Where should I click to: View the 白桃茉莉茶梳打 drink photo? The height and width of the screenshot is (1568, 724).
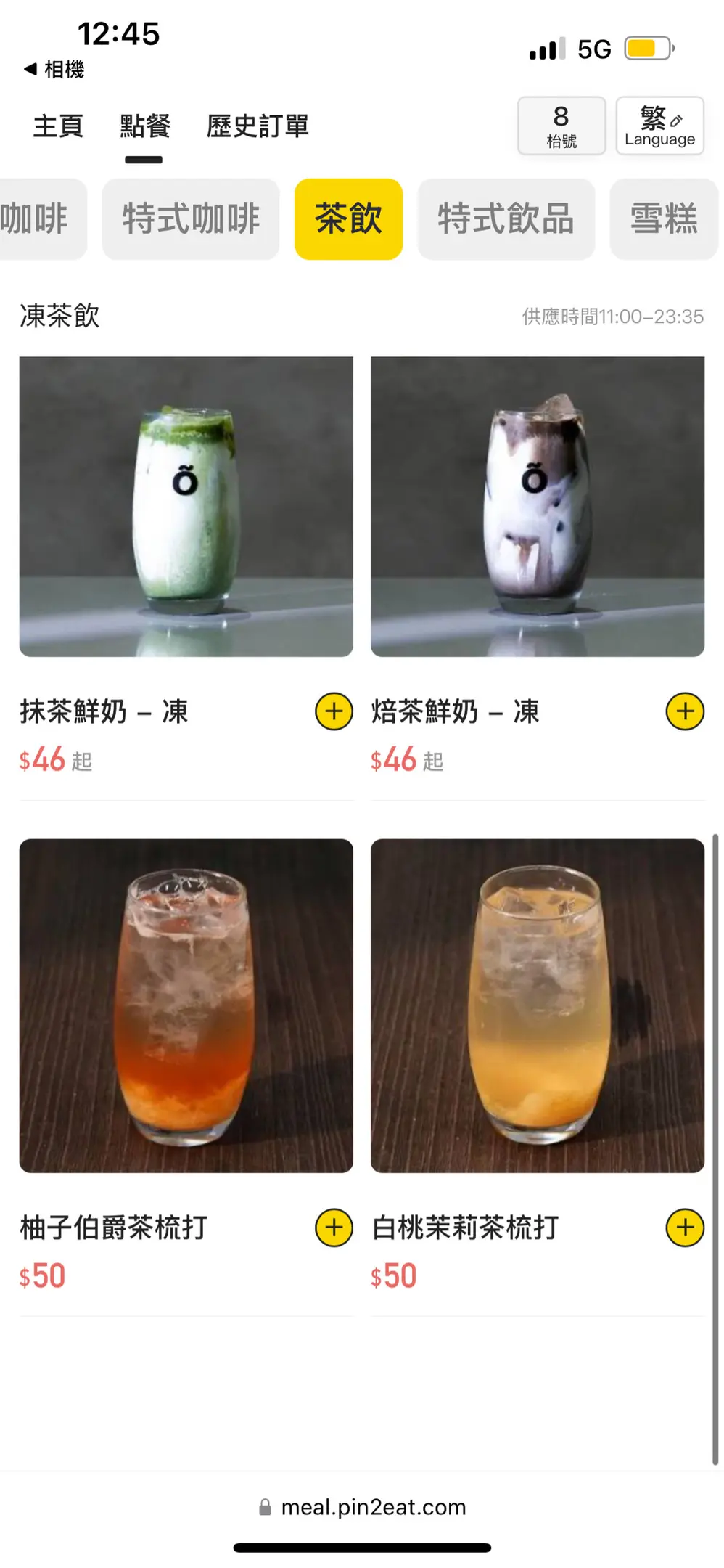coord(538,1006)
